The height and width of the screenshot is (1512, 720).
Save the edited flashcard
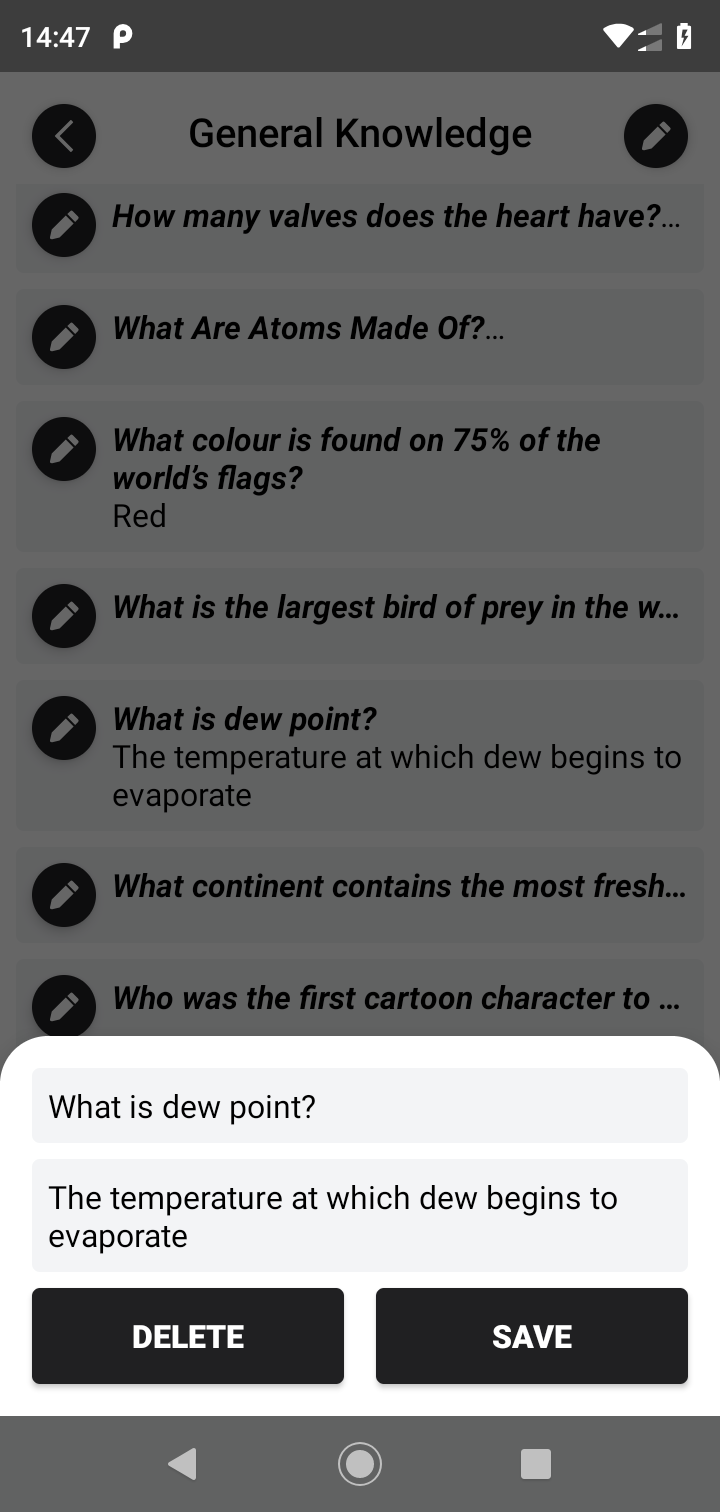point(531,1336)
